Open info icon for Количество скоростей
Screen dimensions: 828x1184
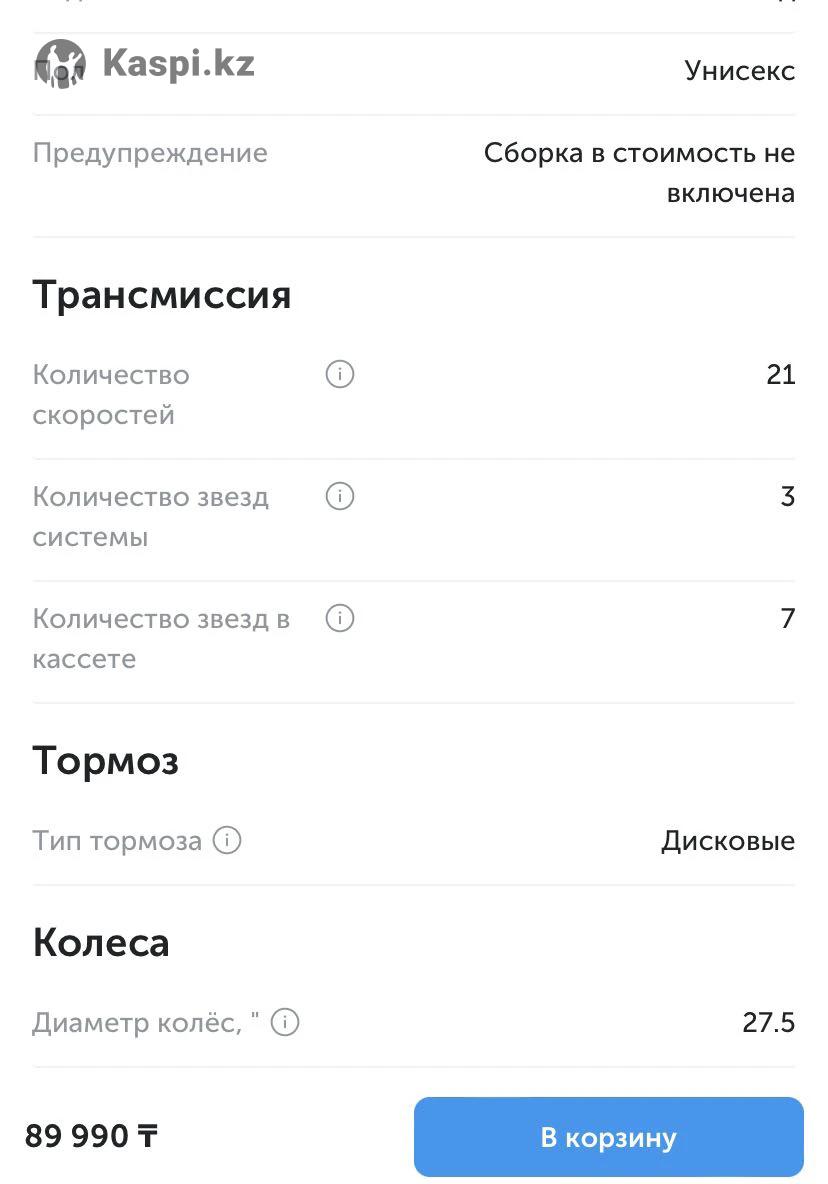point(340,375)
